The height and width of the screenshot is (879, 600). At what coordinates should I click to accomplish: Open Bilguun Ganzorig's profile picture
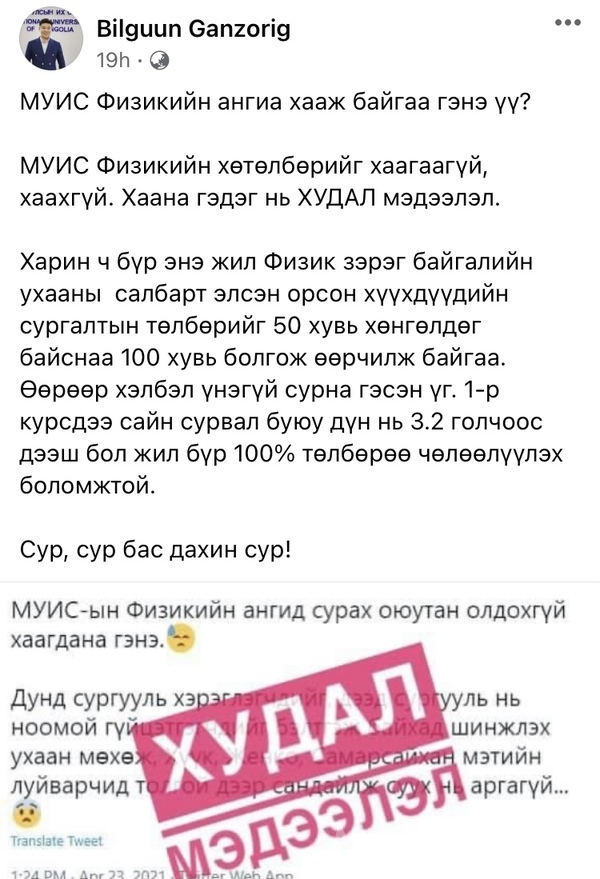click(x=48, y=43)
